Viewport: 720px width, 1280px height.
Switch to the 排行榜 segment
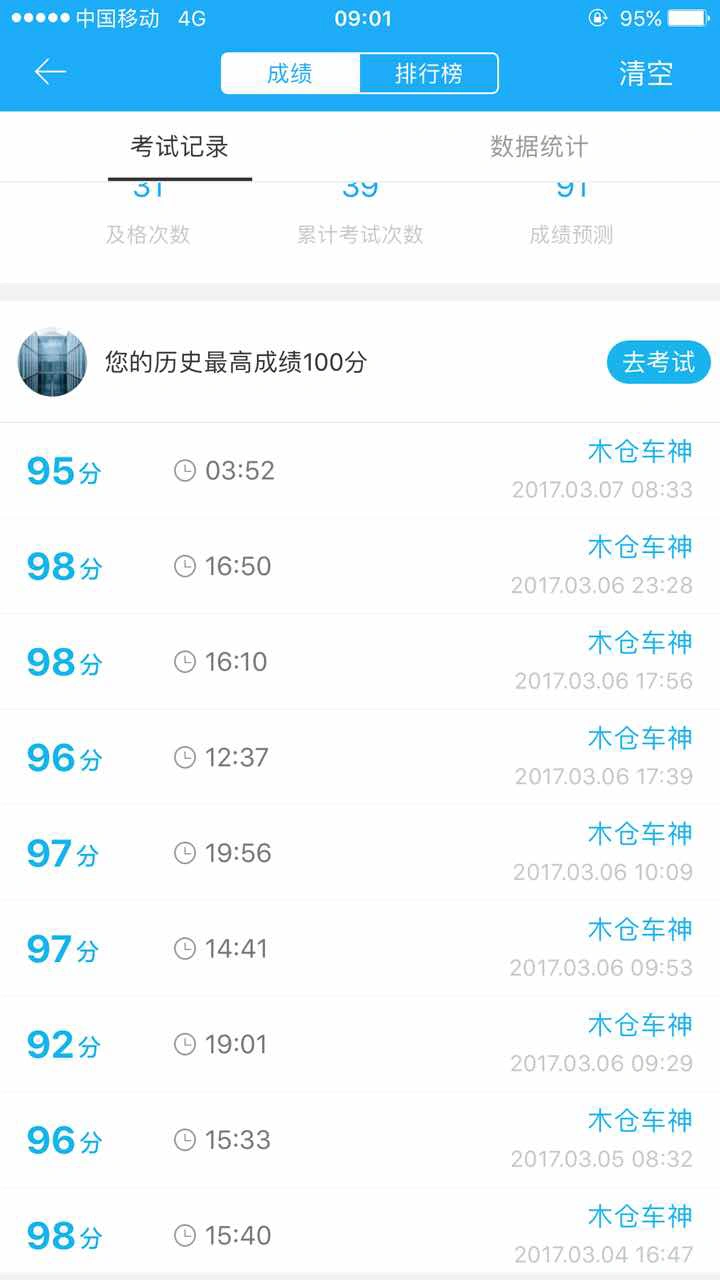click(x=429, y=73)
